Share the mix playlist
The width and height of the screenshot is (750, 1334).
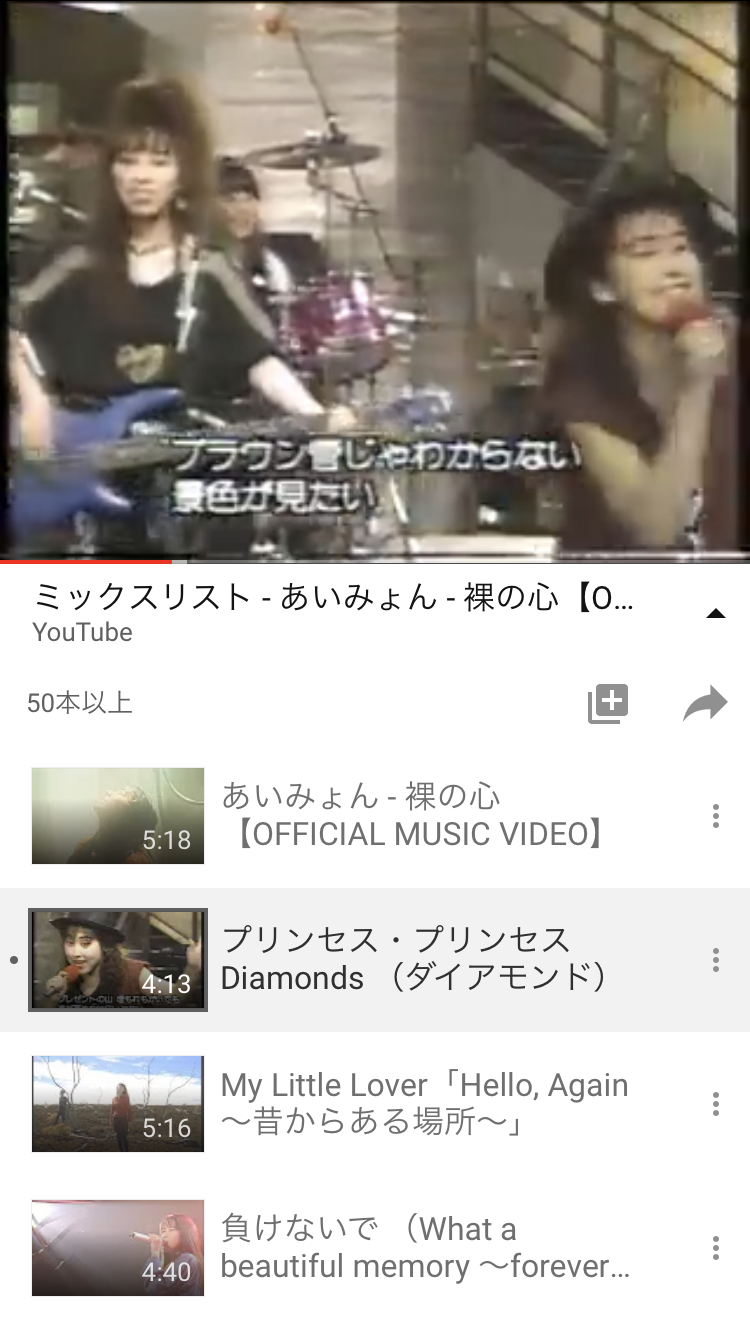coord(705,704)
